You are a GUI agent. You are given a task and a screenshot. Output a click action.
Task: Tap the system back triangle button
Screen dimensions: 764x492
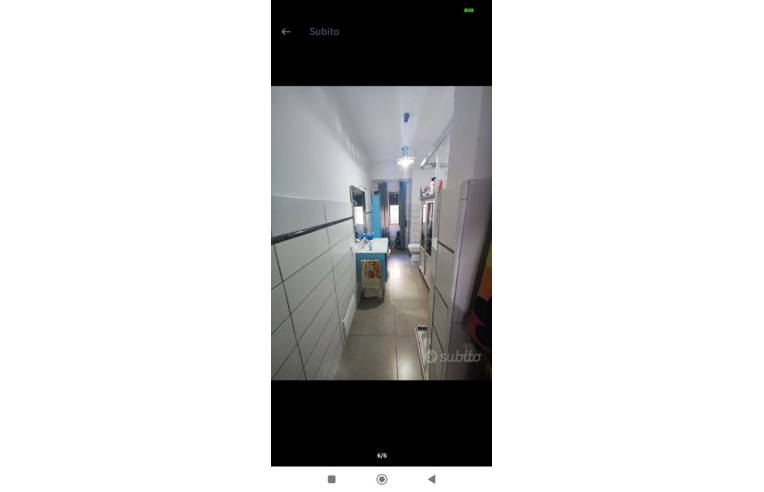[431, 479]
